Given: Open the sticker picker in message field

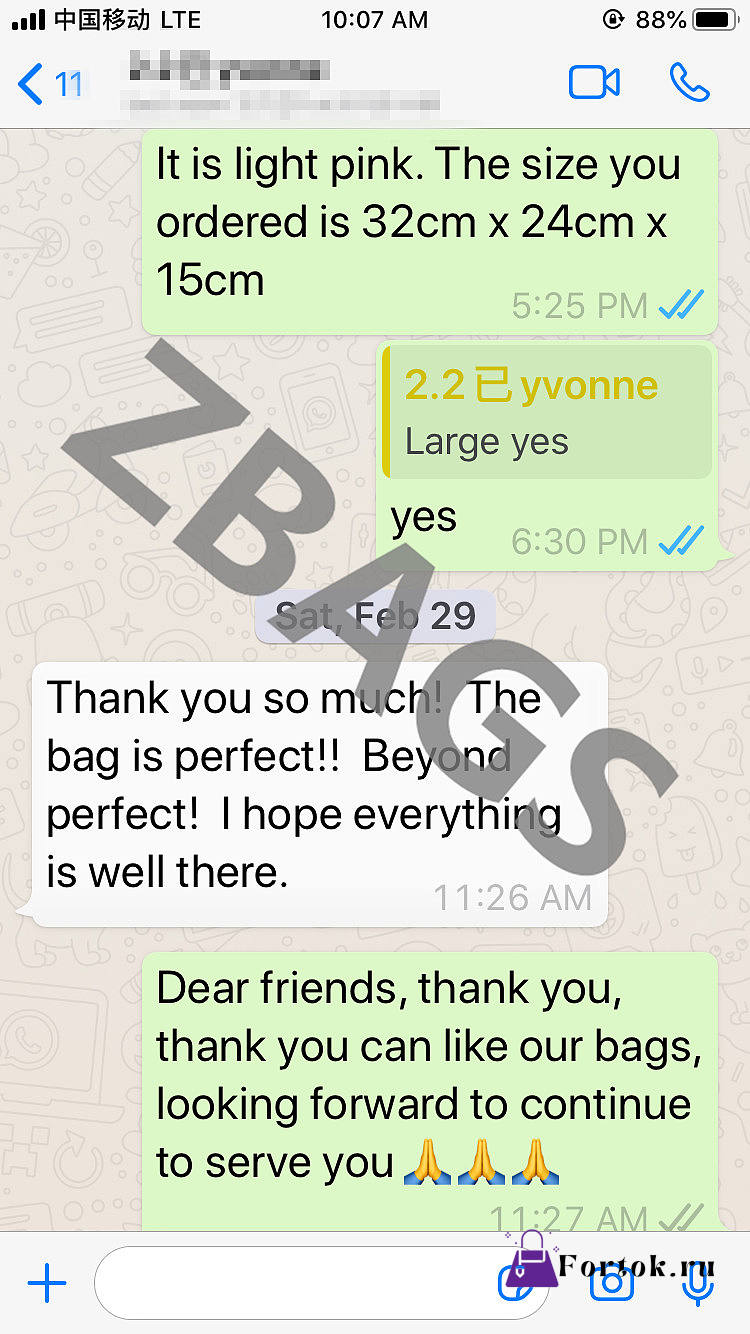Looking at the screenshot, I should tap(516, 1284).
